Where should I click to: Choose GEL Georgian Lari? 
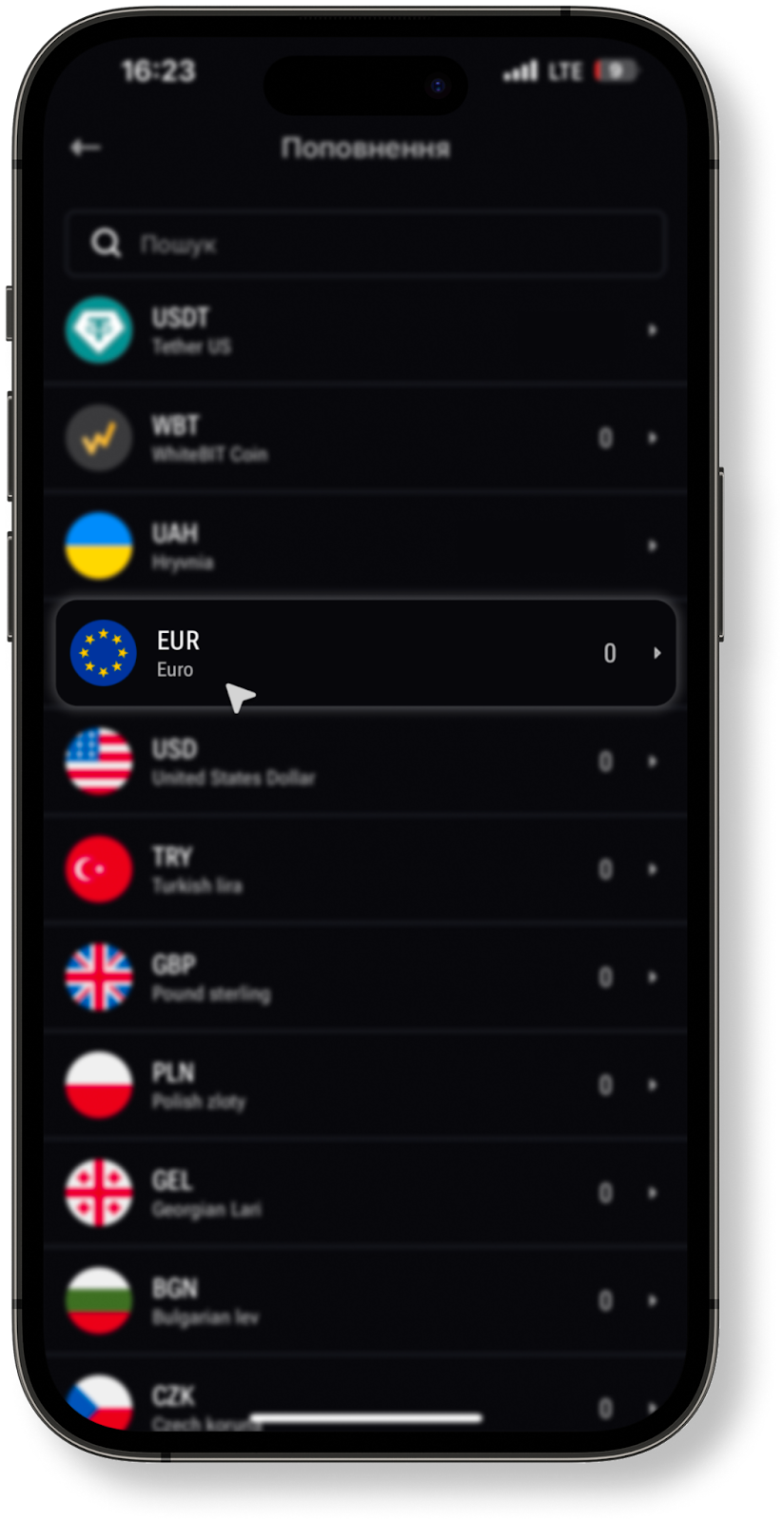(x=365, y=1193)
